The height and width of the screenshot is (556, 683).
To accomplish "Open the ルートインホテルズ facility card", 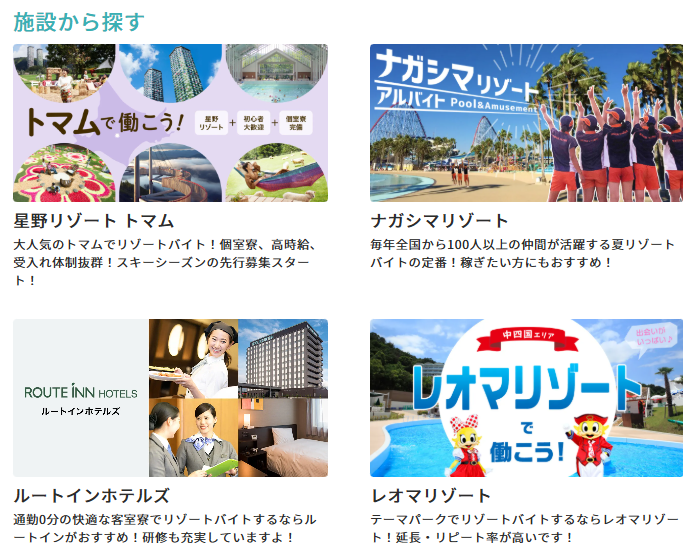I will [x=170, y=398].
